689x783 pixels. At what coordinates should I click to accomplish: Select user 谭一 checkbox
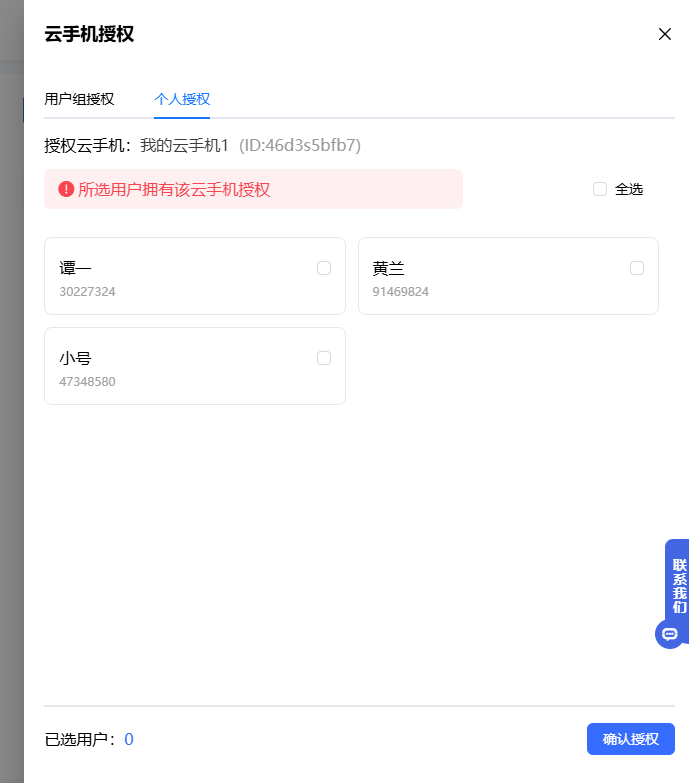[x=324, y=268]
